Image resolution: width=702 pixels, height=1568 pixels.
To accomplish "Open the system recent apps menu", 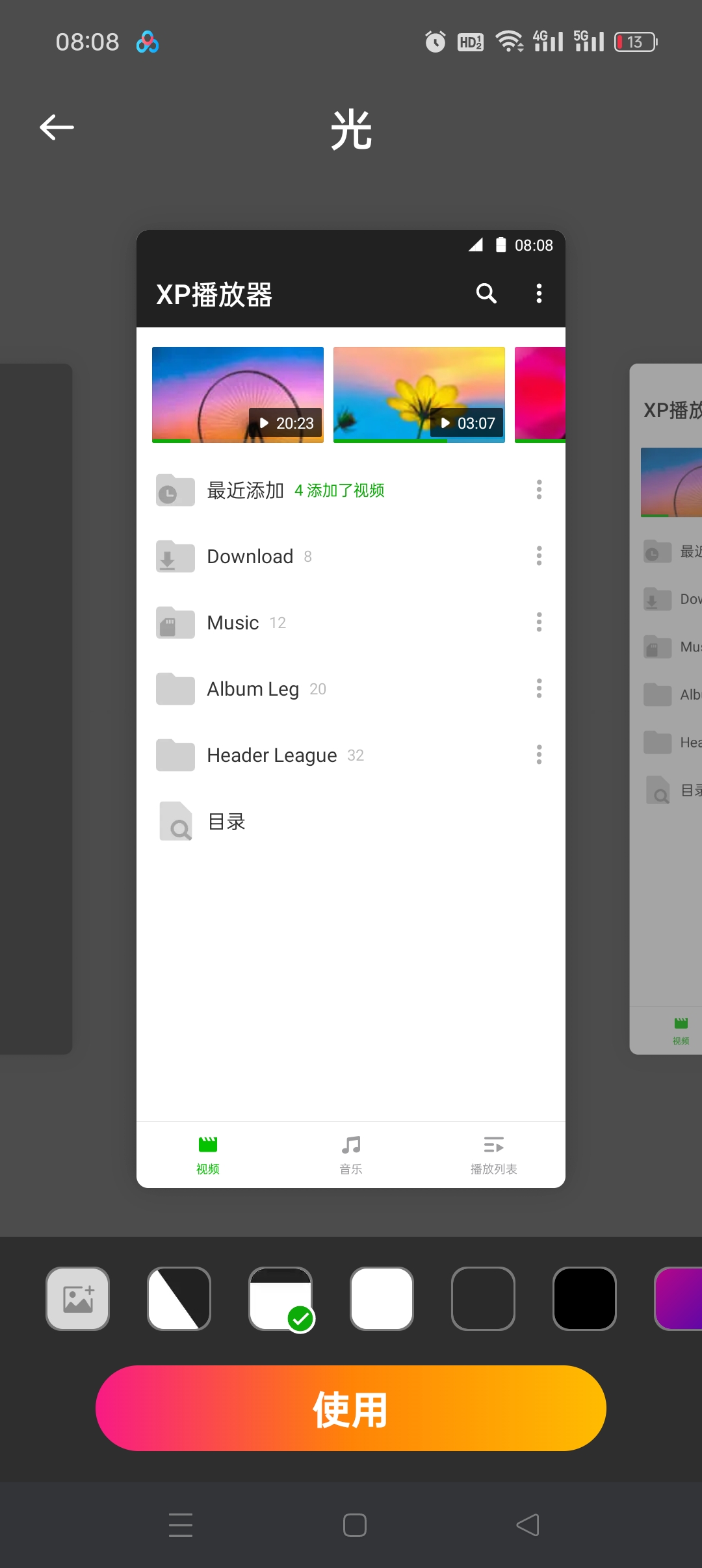I will [x=181, y=1525].
